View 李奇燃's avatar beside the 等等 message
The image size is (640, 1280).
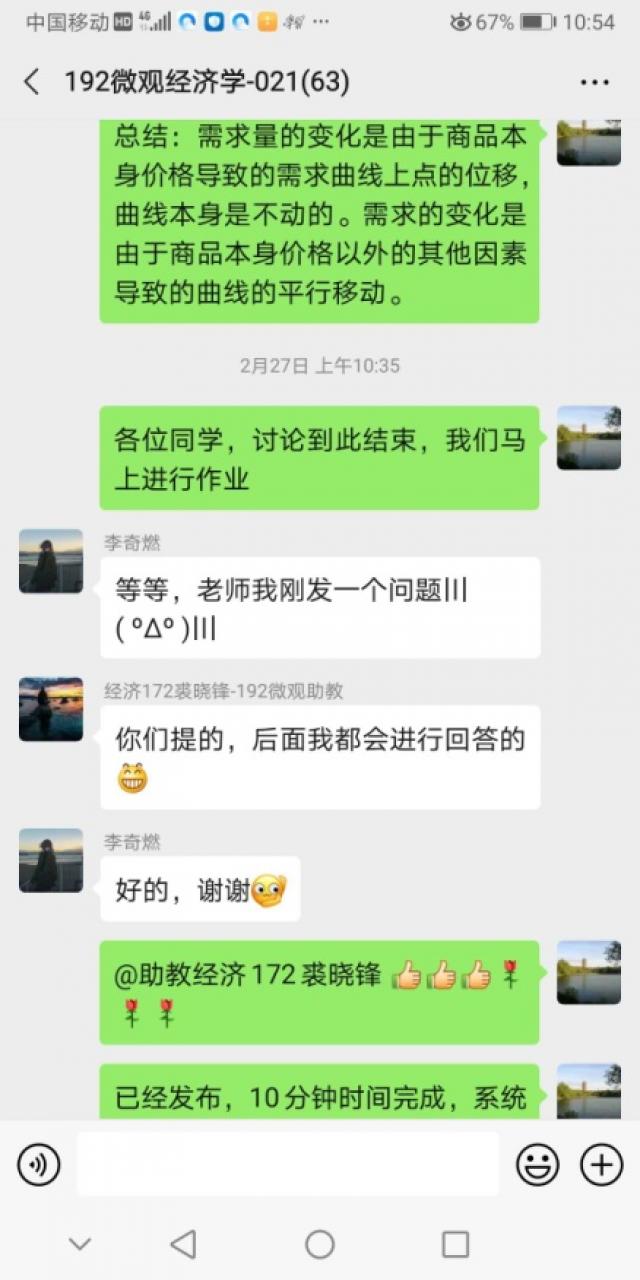[51, 561]
